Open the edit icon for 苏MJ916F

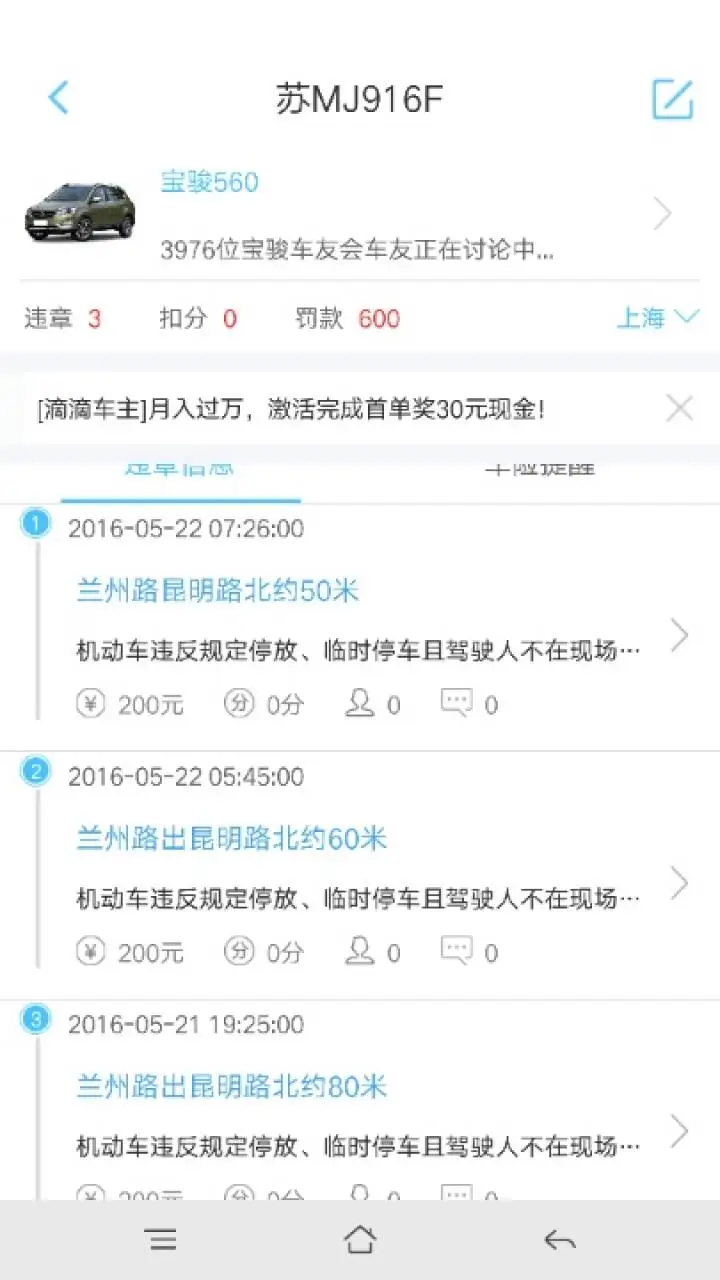coord(672,98)
